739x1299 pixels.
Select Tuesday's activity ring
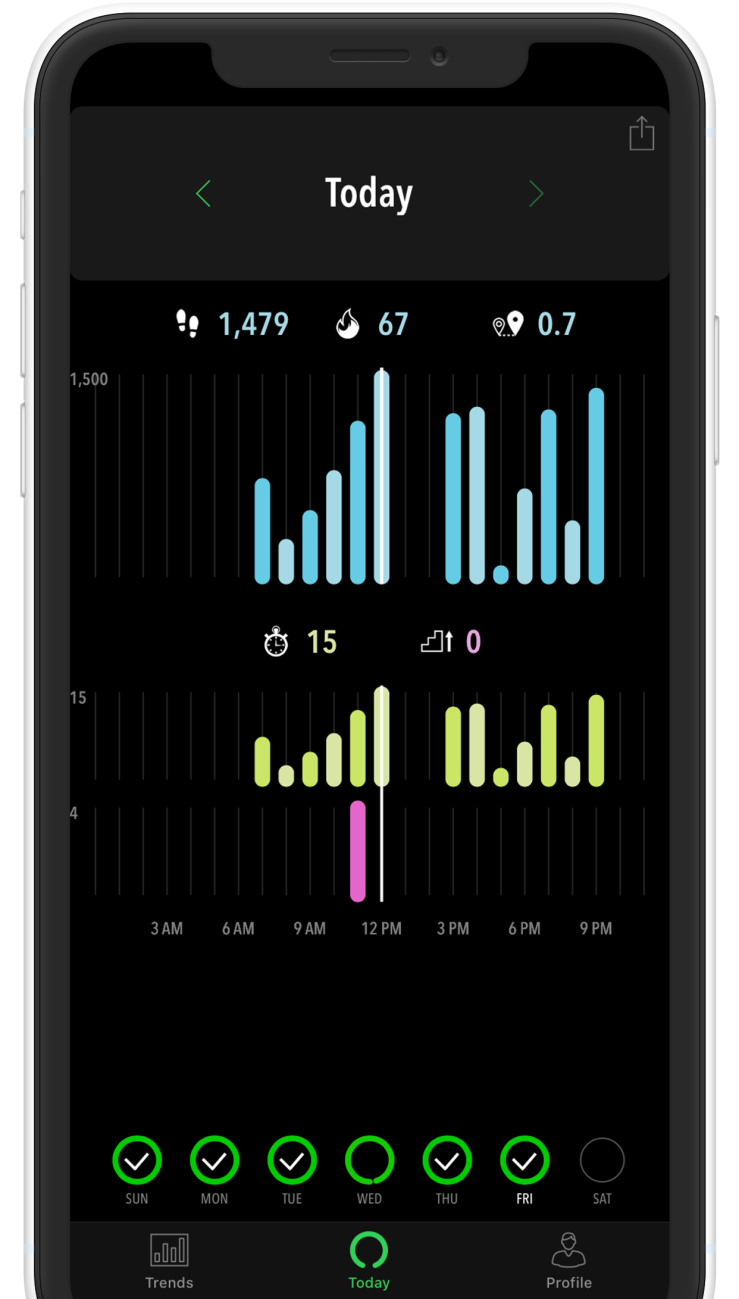click(292, 1161)
